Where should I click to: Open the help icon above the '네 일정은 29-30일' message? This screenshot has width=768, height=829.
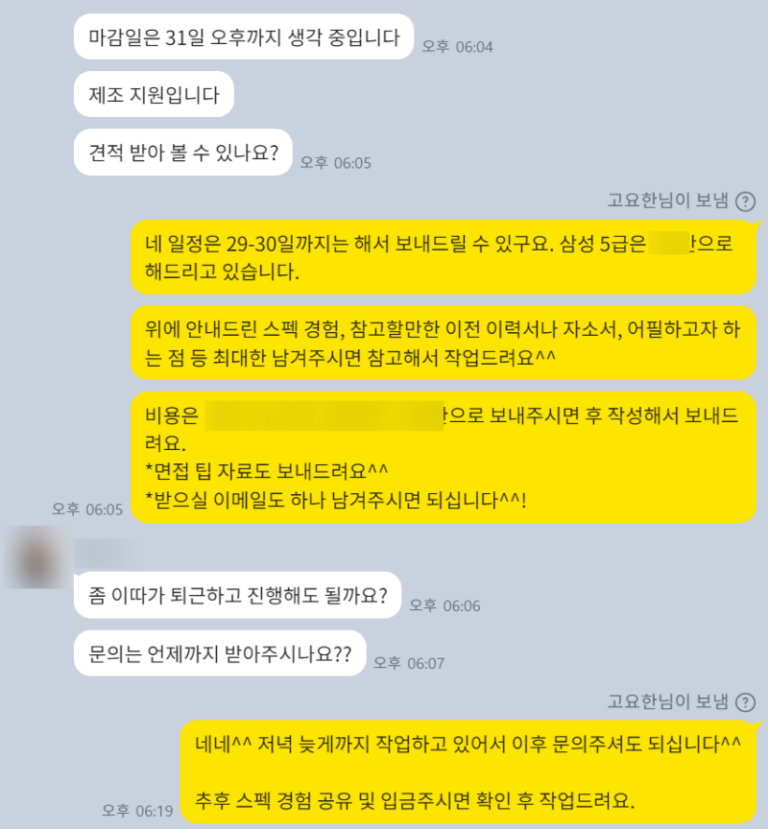745,201
